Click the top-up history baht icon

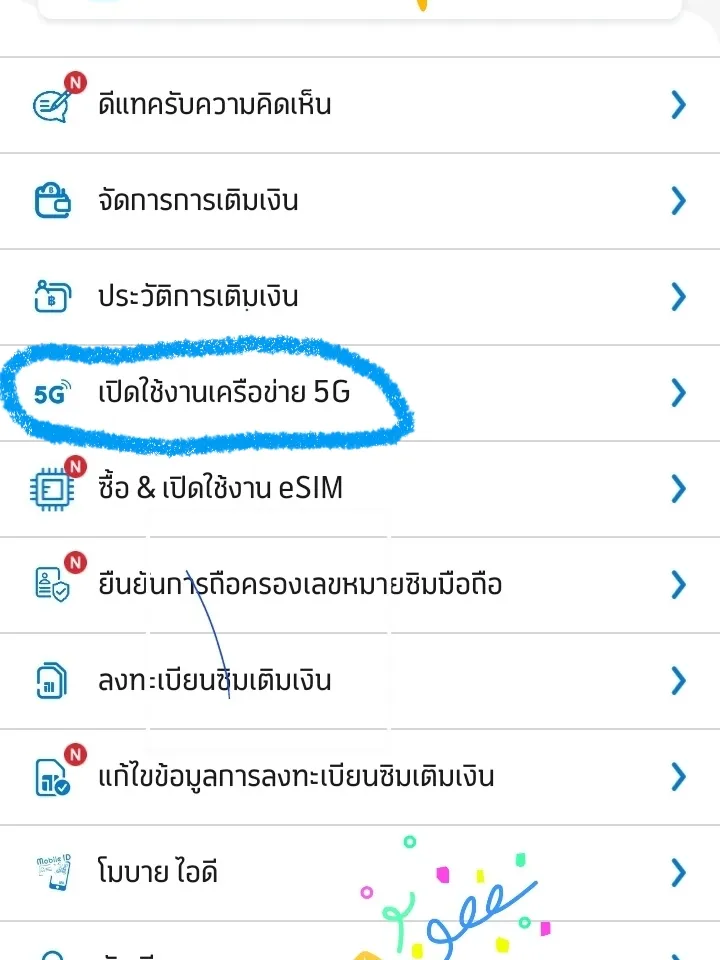point(52,297)
